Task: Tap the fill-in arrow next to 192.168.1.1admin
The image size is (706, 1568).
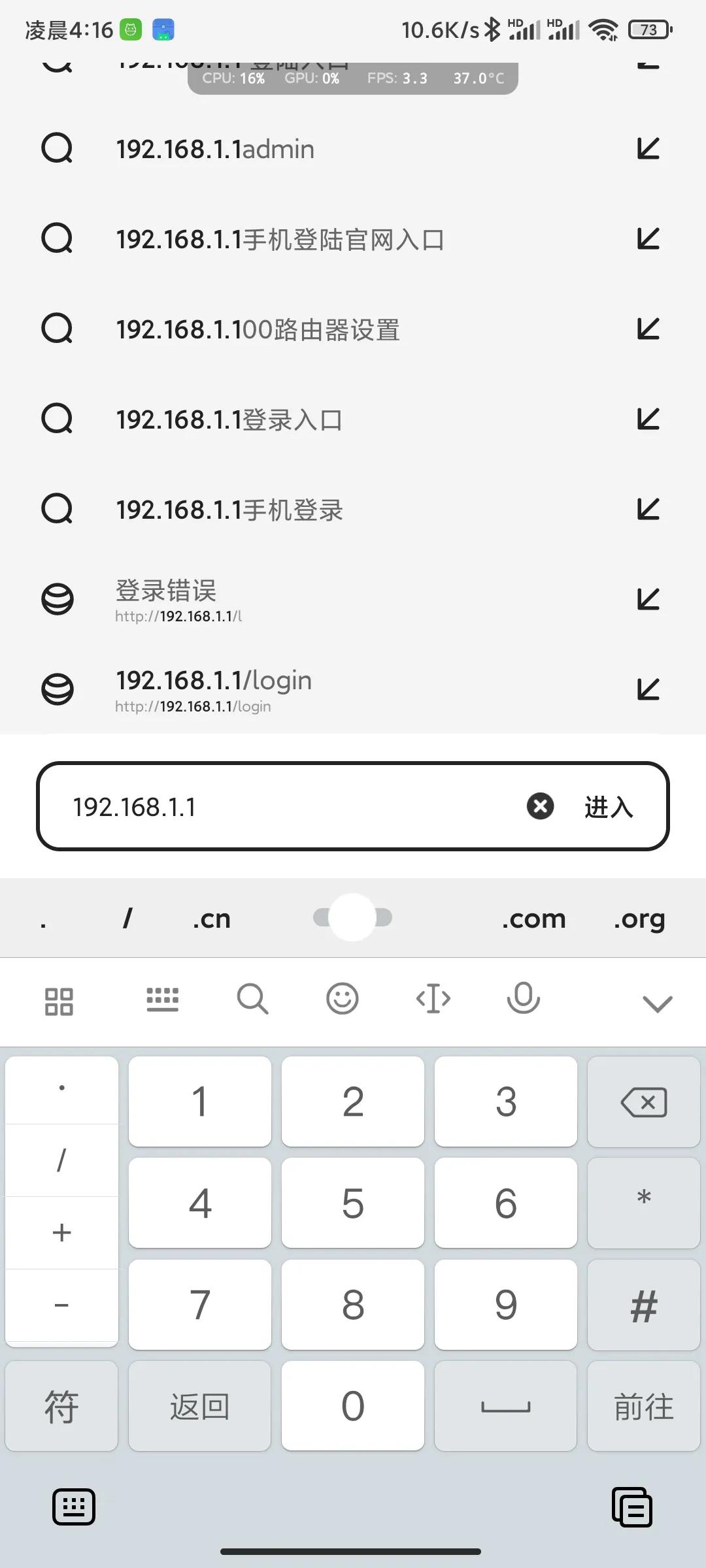Action: point(647,148)
